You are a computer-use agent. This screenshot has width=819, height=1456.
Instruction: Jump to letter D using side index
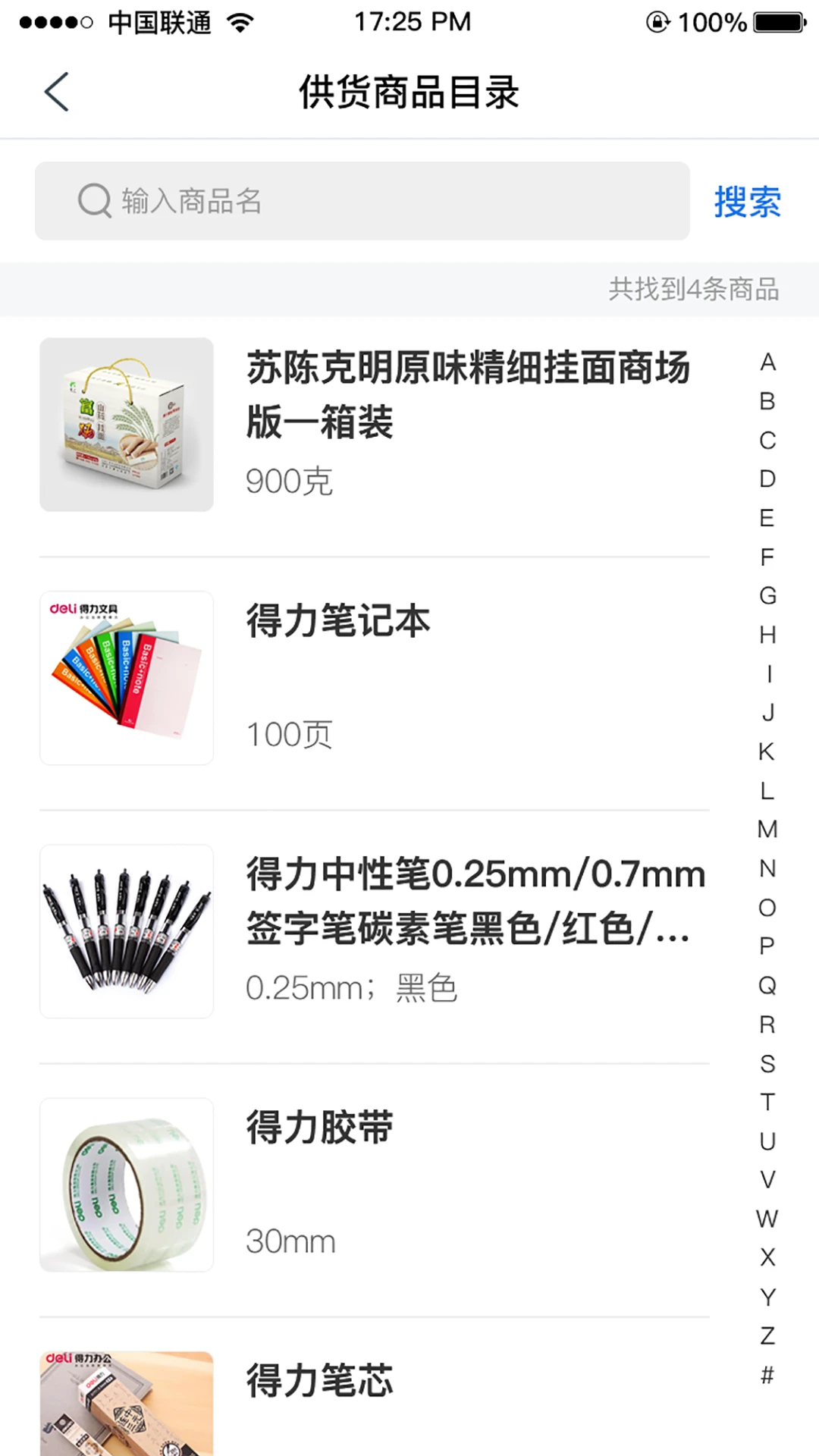[x=766, y=479]
